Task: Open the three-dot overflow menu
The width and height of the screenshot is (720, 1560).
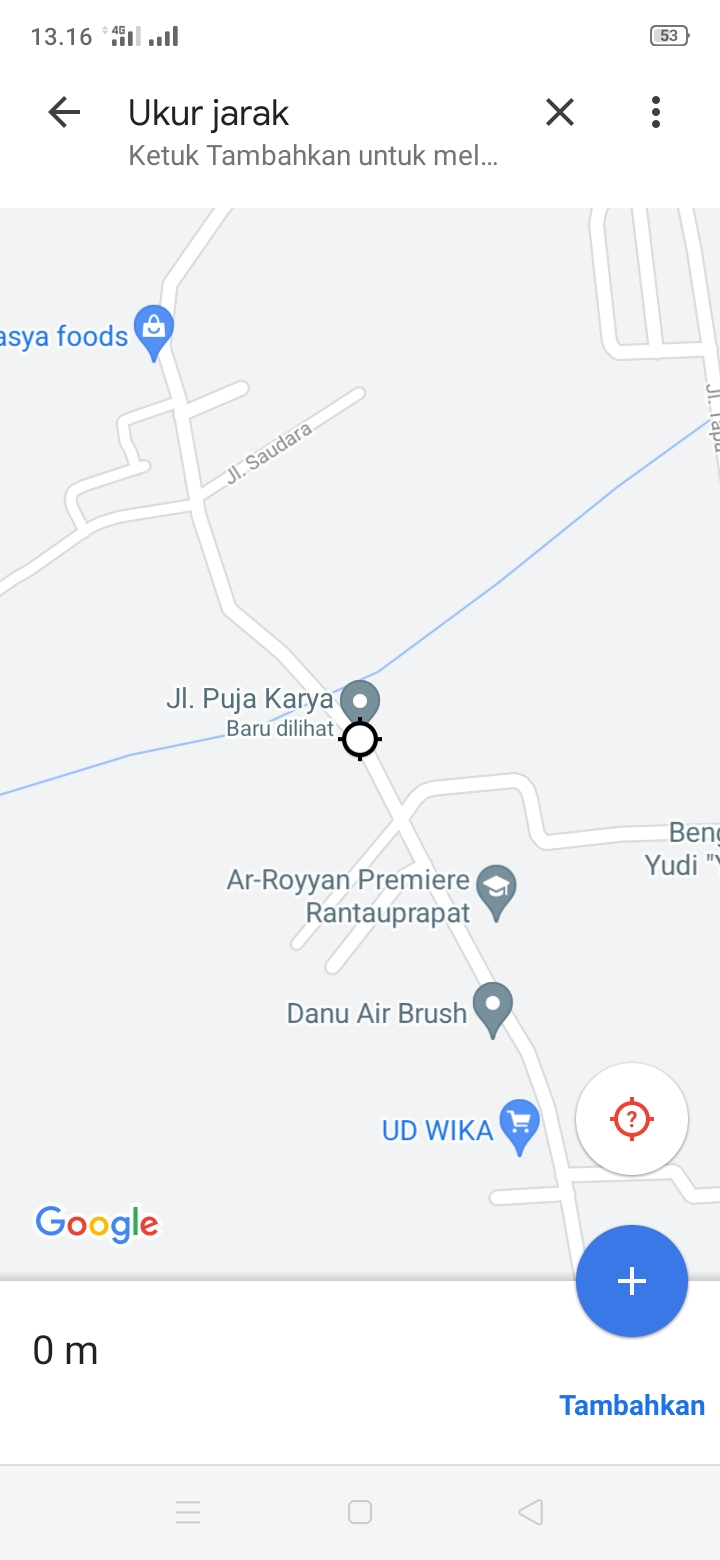Action: click(656, 113)
